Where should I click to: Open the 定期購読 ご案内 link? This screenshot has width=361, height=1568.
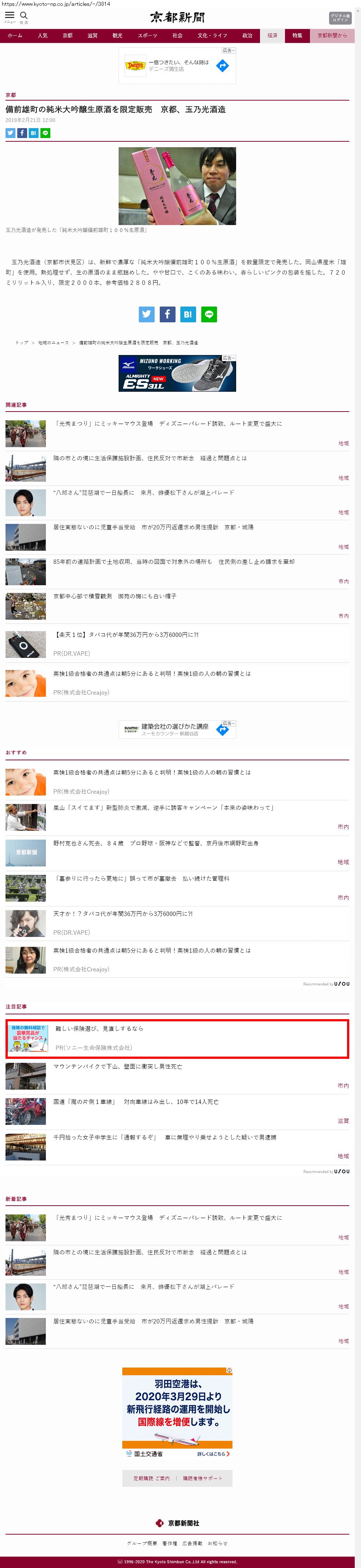(152, 1478)
